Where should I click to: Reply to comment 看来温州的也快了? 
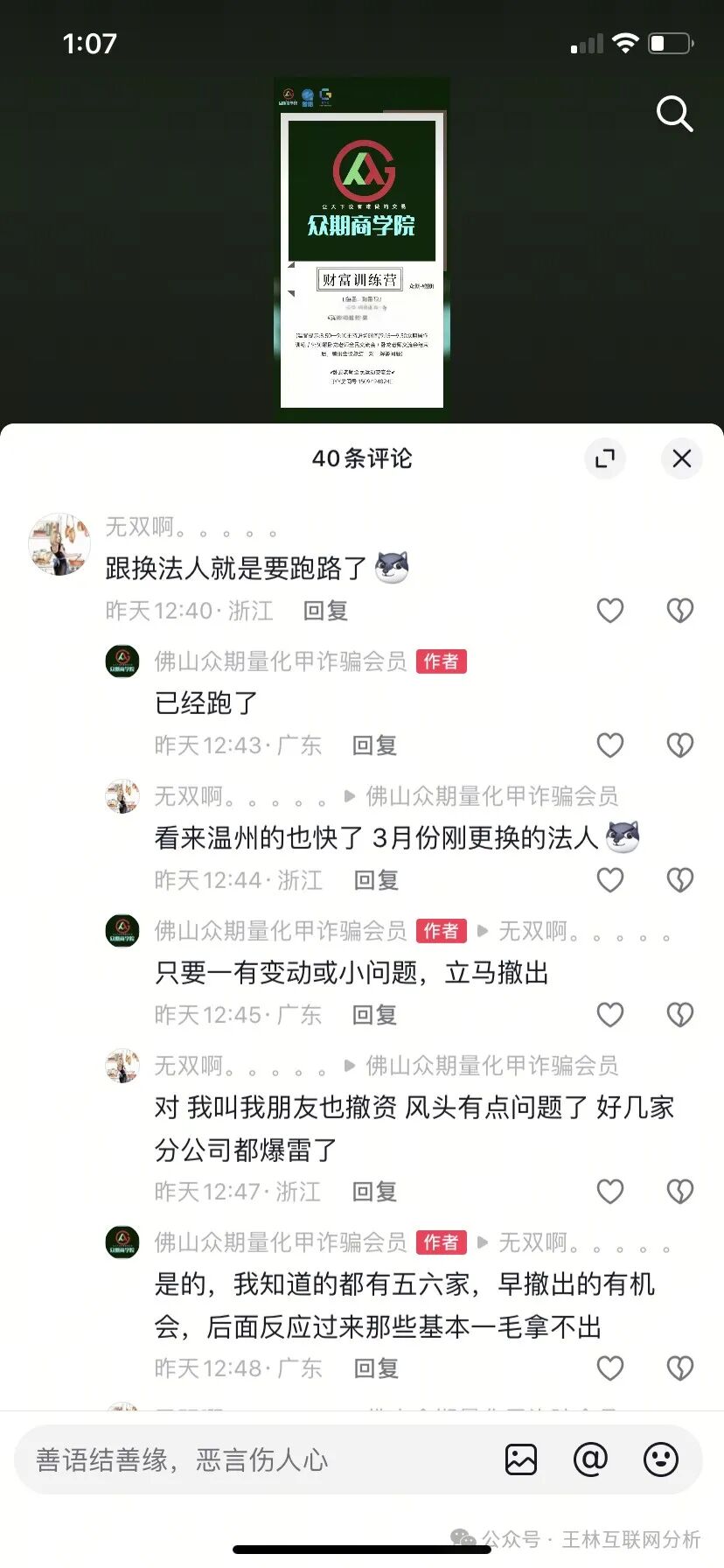pyautogui.click(x=376, y=880)
